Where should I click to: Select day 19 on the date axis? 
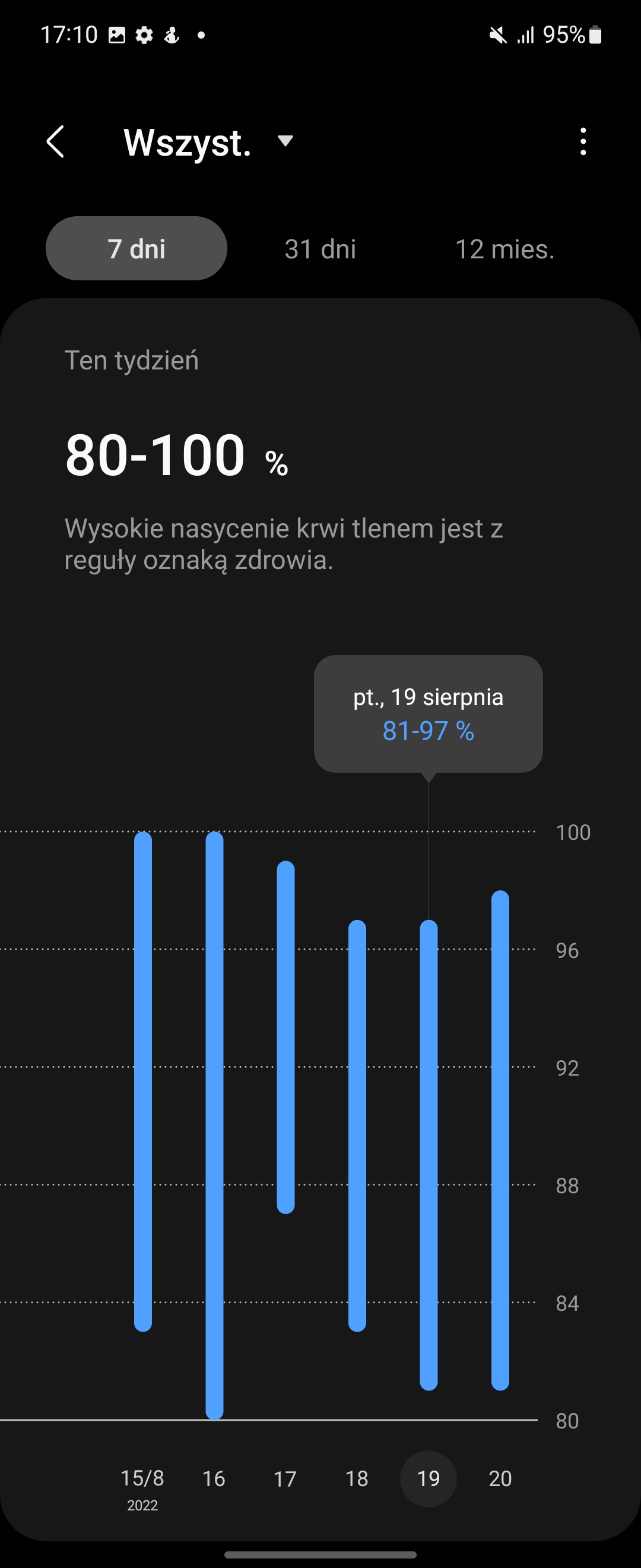pos(428,1479)
